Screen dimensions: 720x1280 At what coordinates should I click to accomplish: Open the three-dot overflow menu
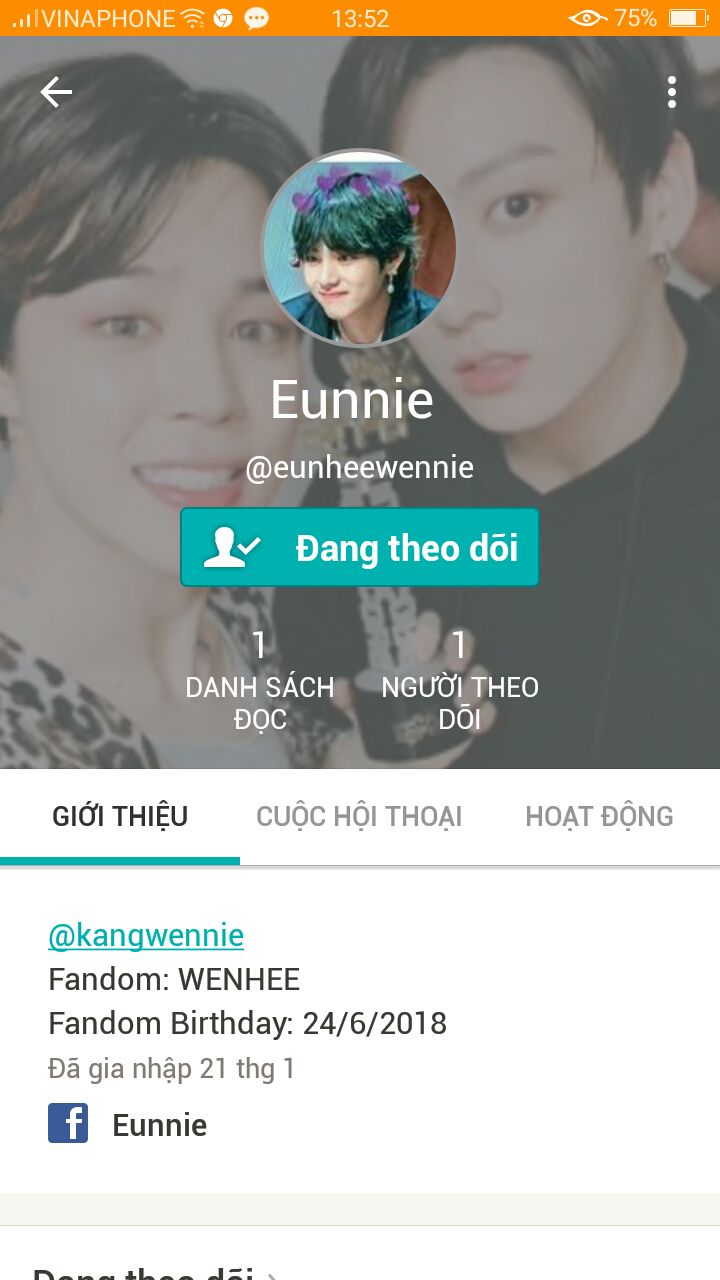click(x=672, y=92)
